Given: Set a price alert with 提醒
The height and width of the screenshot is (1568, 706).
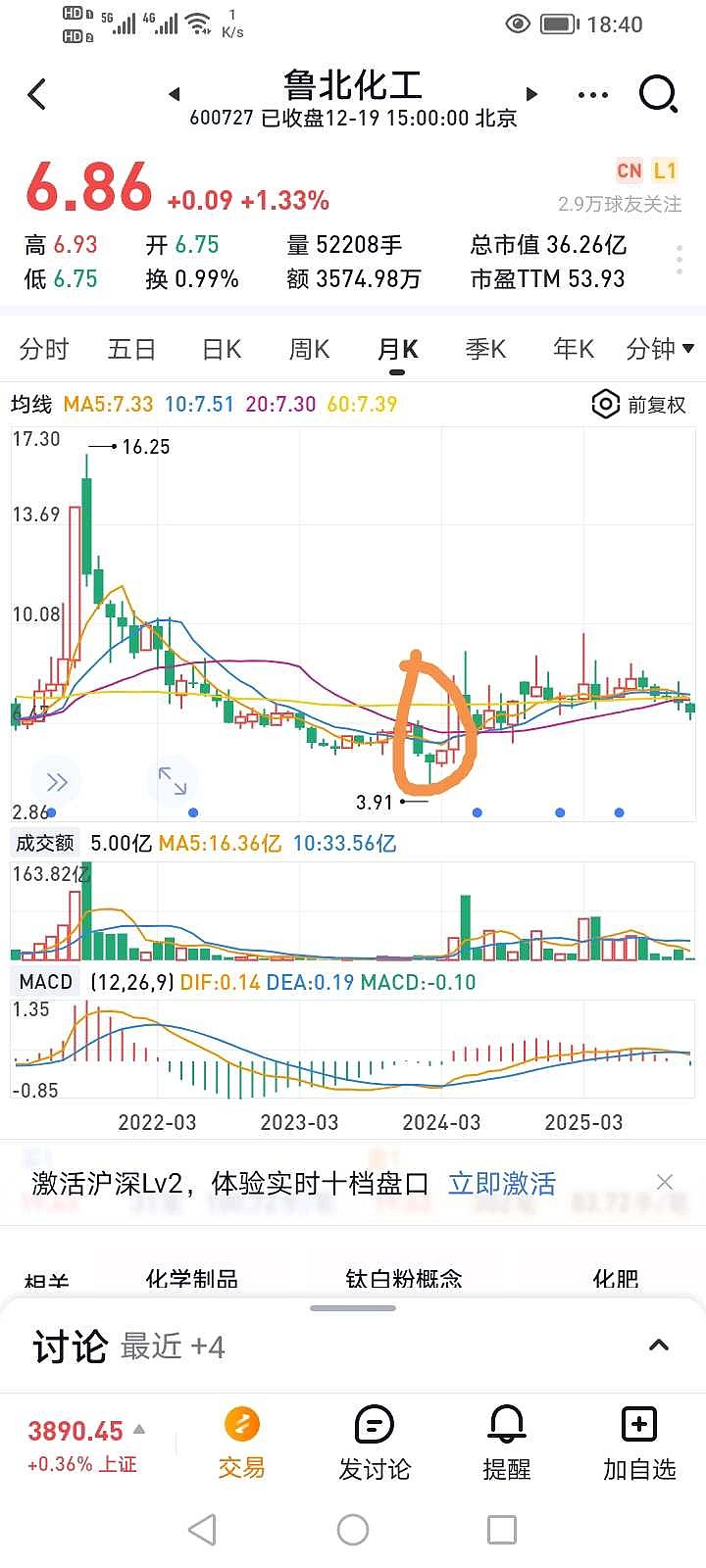Looking at the screenshot, I should coord(506,1442).
